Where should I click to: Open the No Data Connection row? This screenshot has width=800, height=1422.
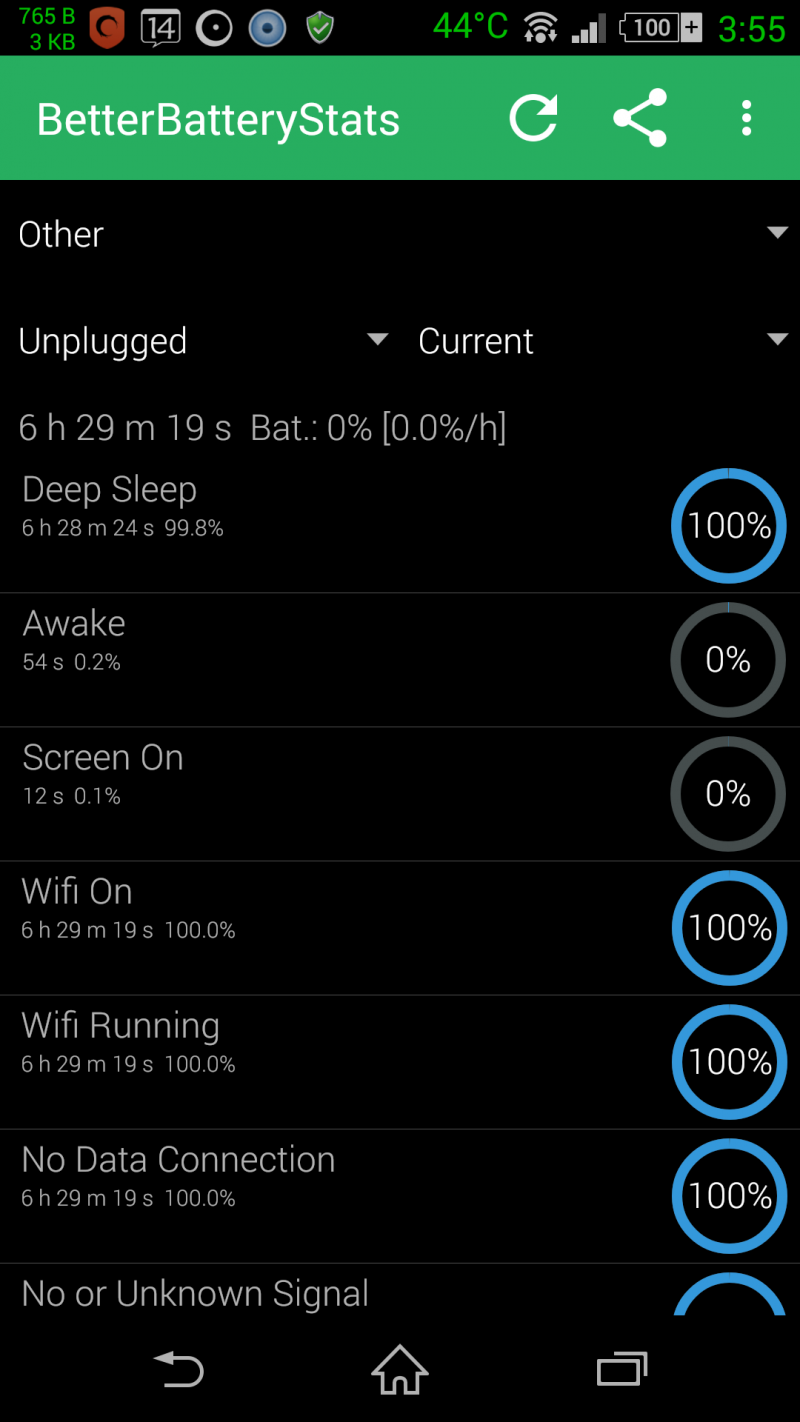(400, 1195)
